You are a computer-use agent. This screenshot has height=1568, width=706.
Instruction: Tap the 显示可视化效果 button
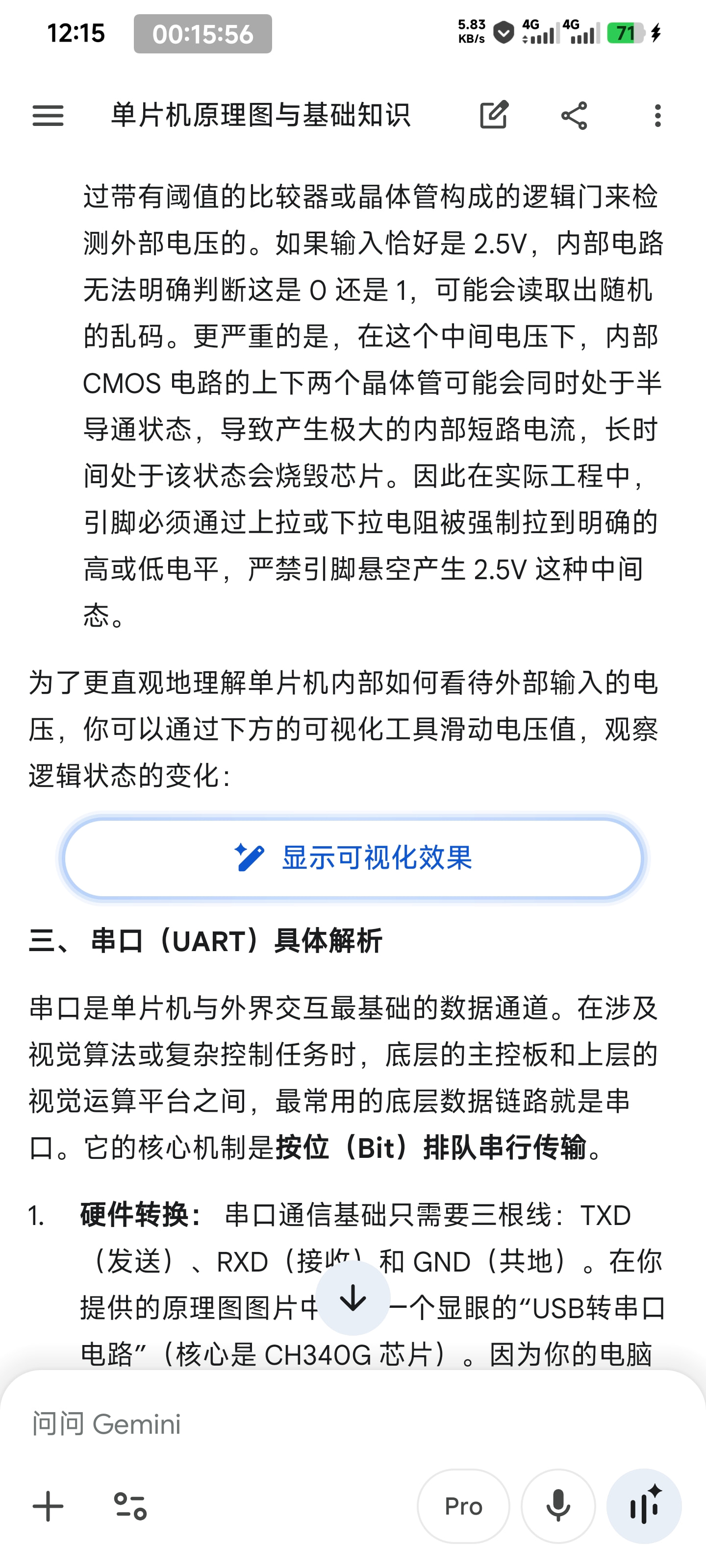point(353,857)
